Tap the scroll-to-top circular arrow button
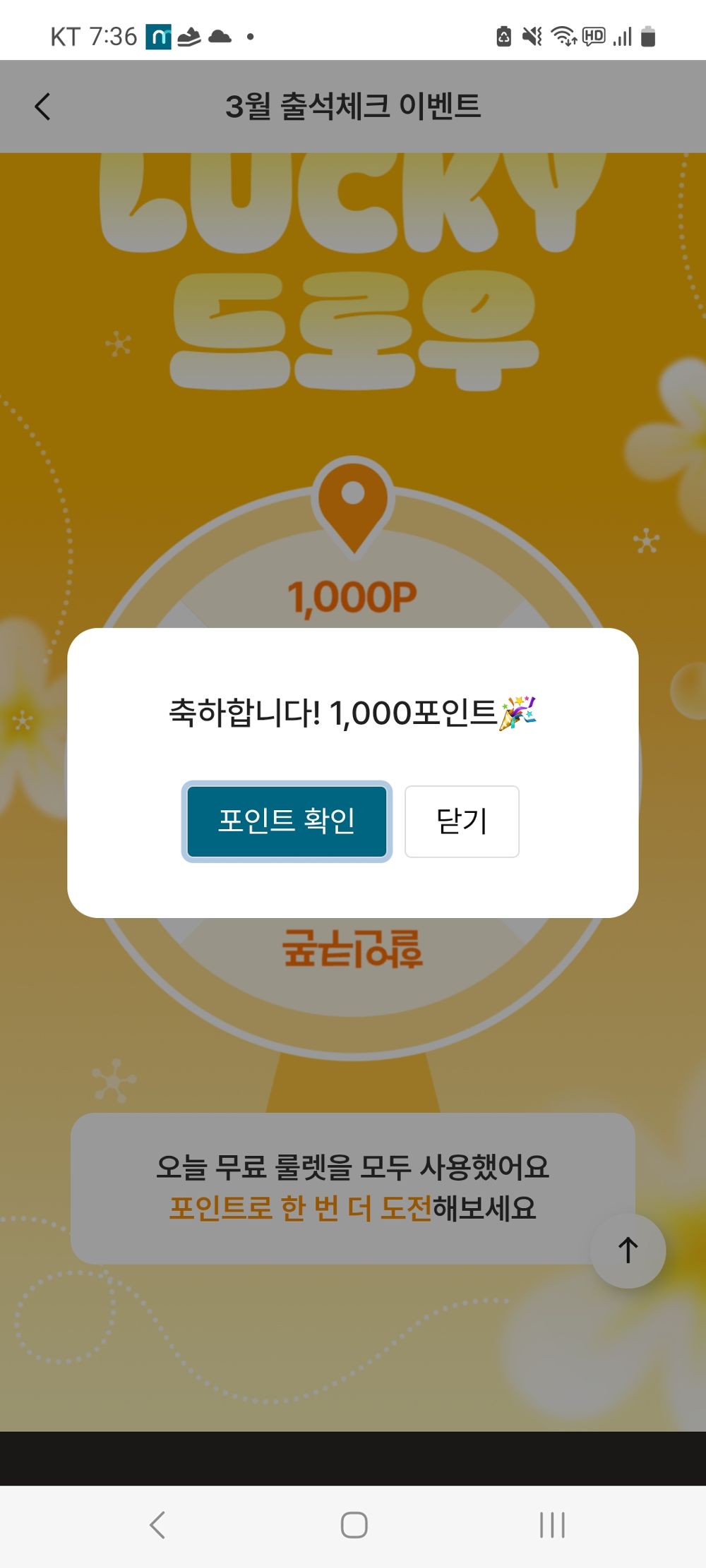Screen dimensions: 706x1568 (627, 1249)
